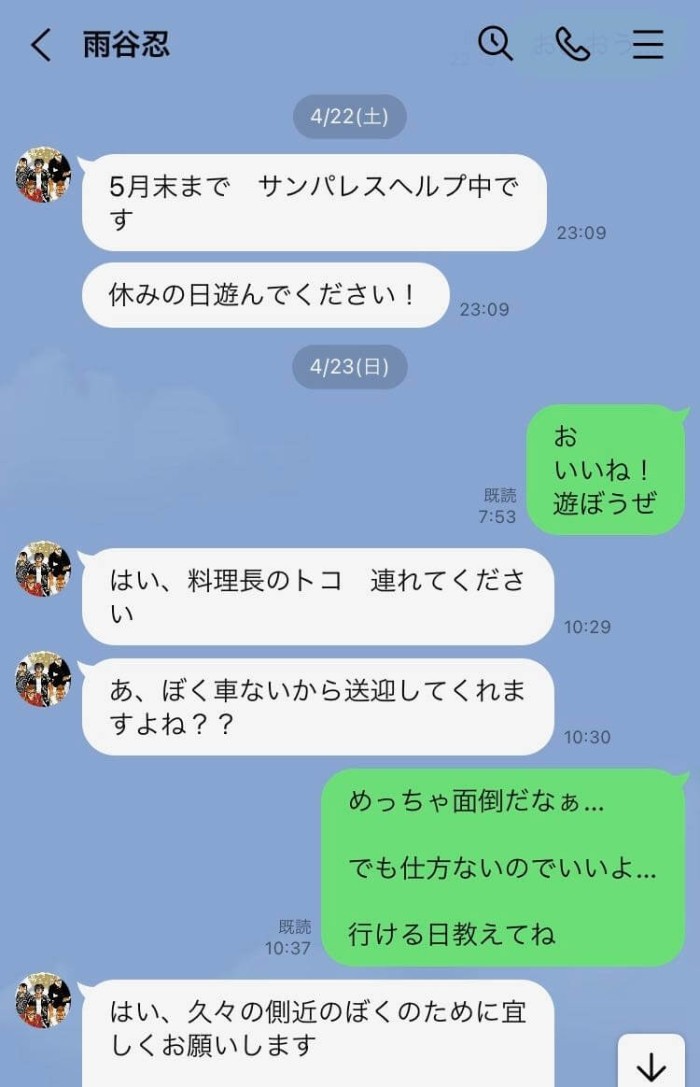The width and height of the screenshot is (700, 1087).
Task: Tap the avatar beside the 久々の側近 message
Action: [43, 1000]
